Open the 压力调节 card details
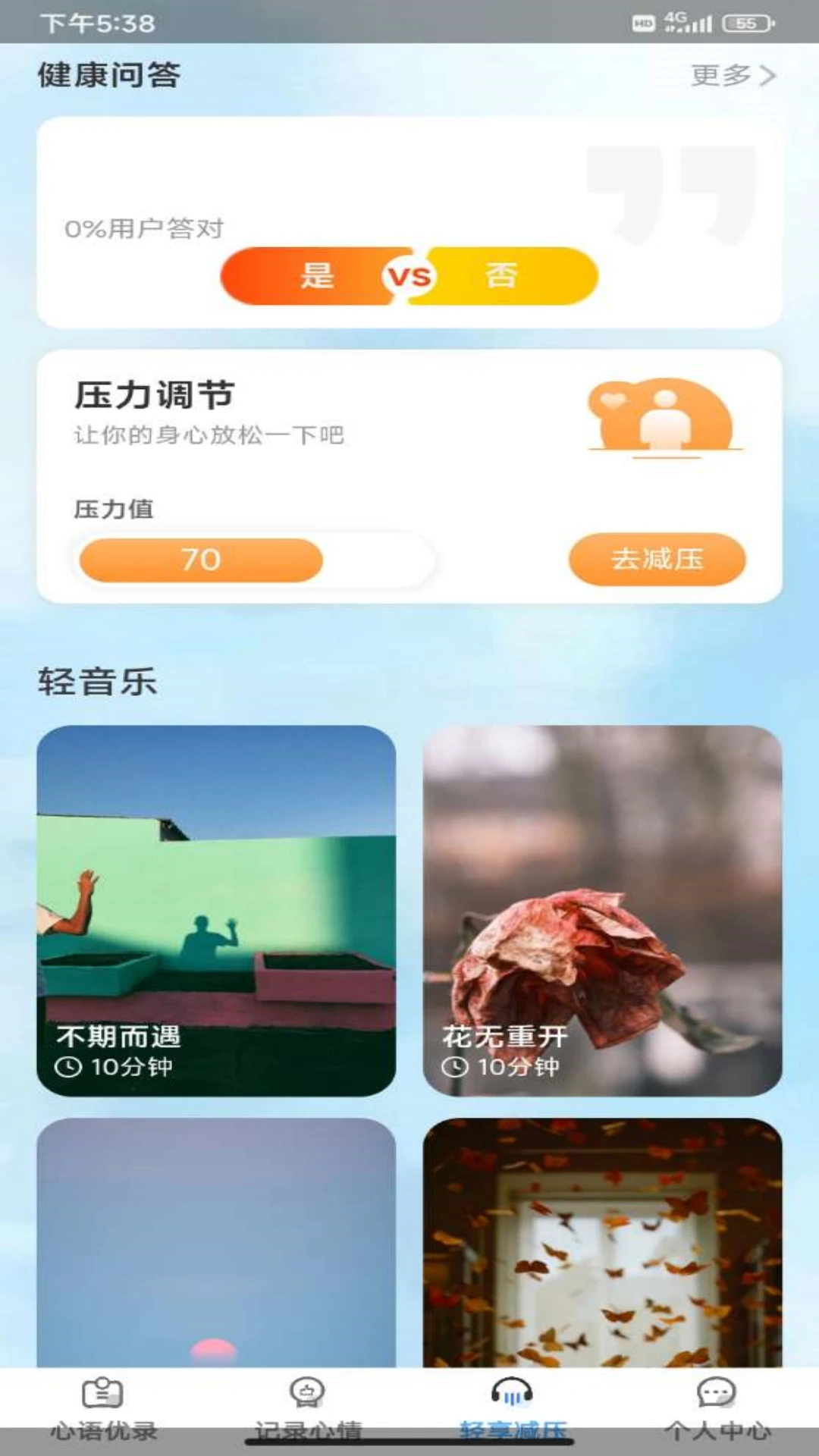 click(x=409, y=474)
